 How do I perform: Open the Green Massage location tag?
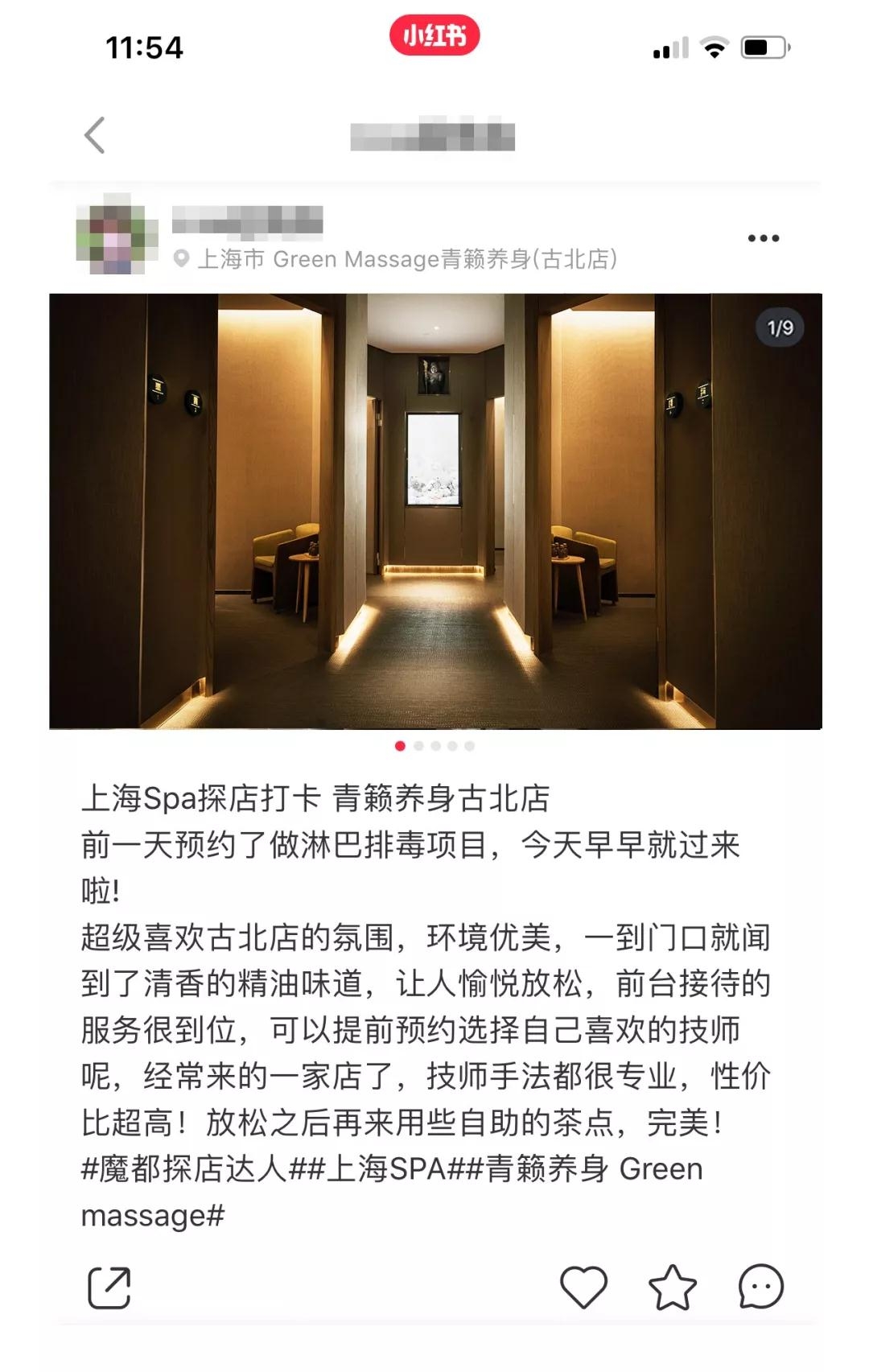click(x=405, y=259)
